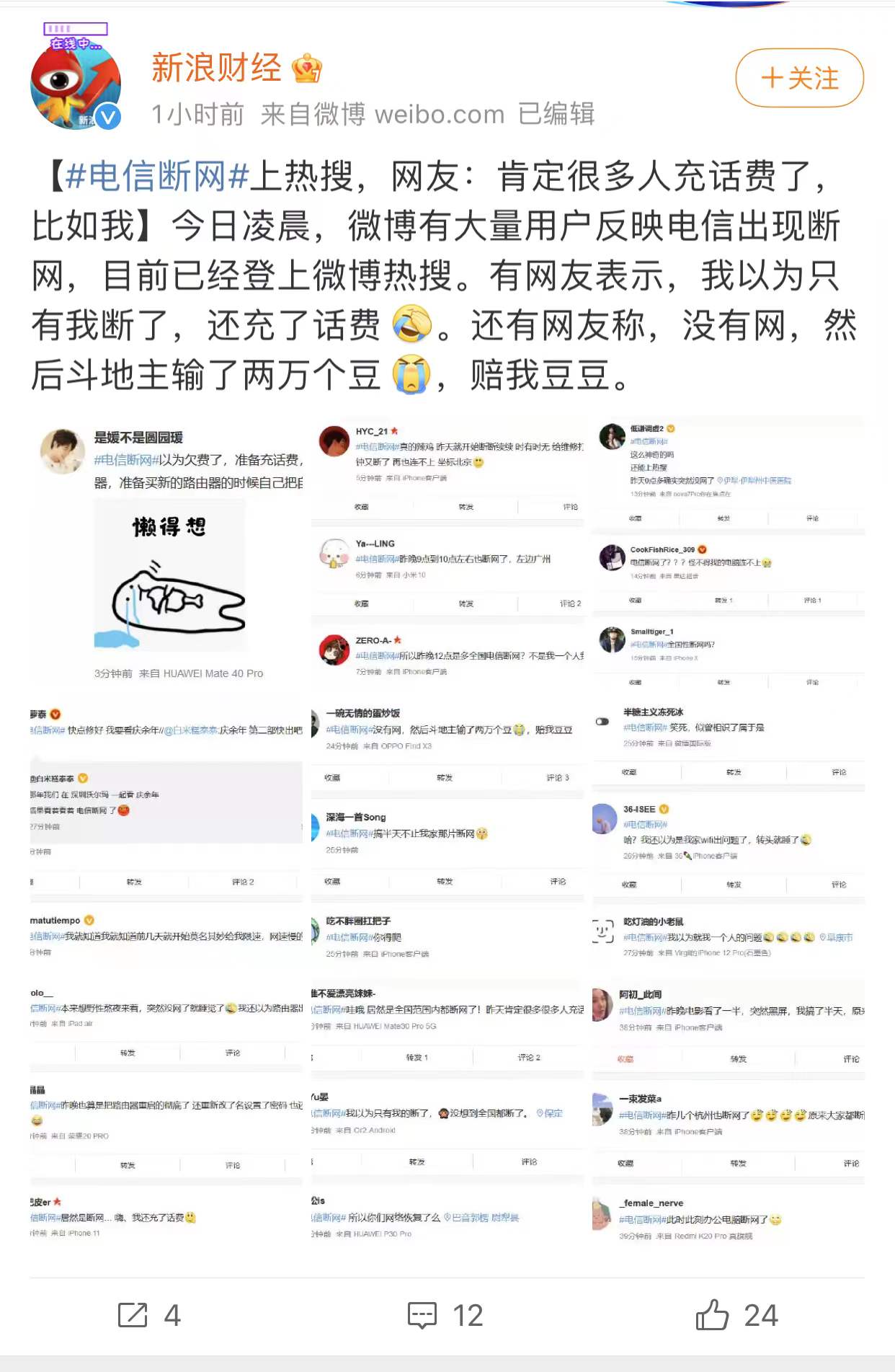Open the comments on this post

coord(445,1315)
